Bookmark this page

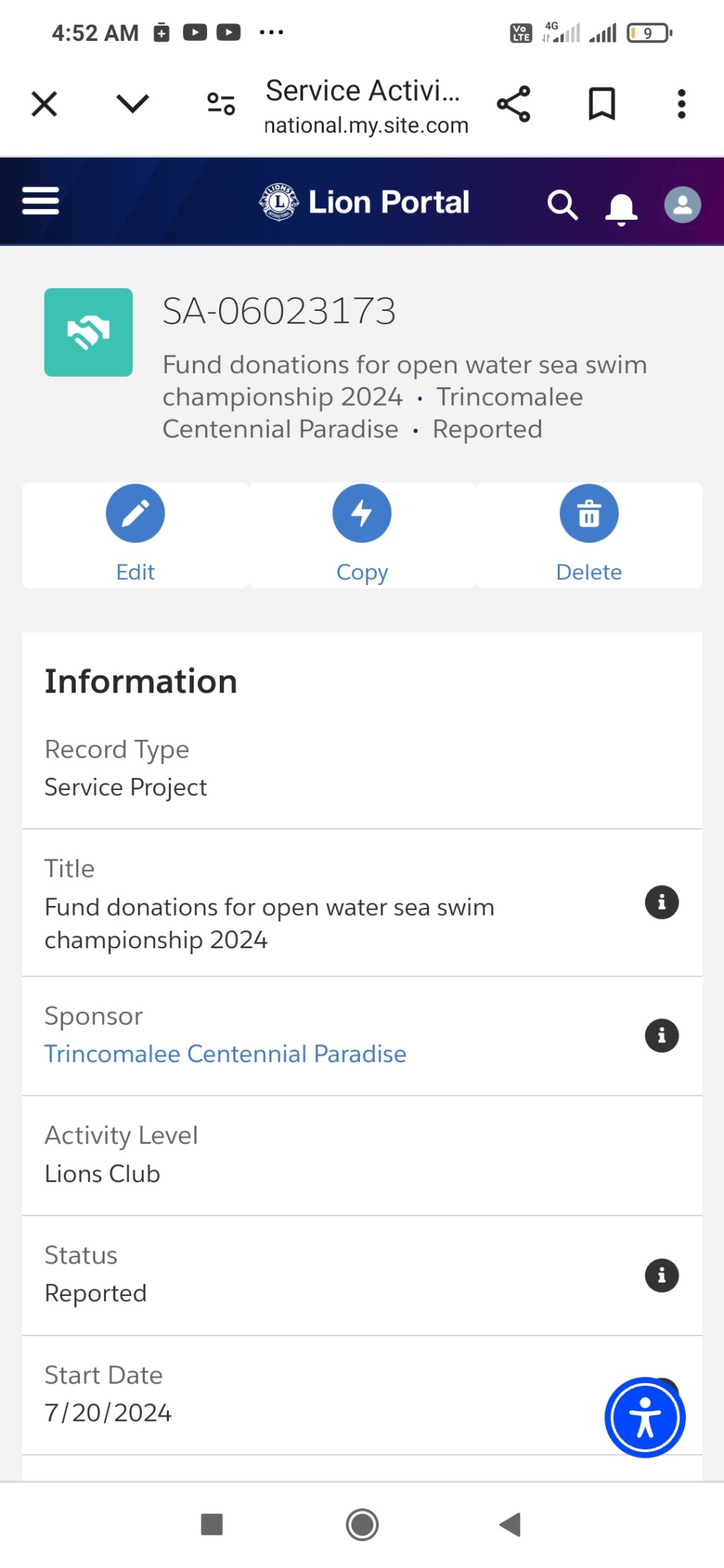(602, 105)
